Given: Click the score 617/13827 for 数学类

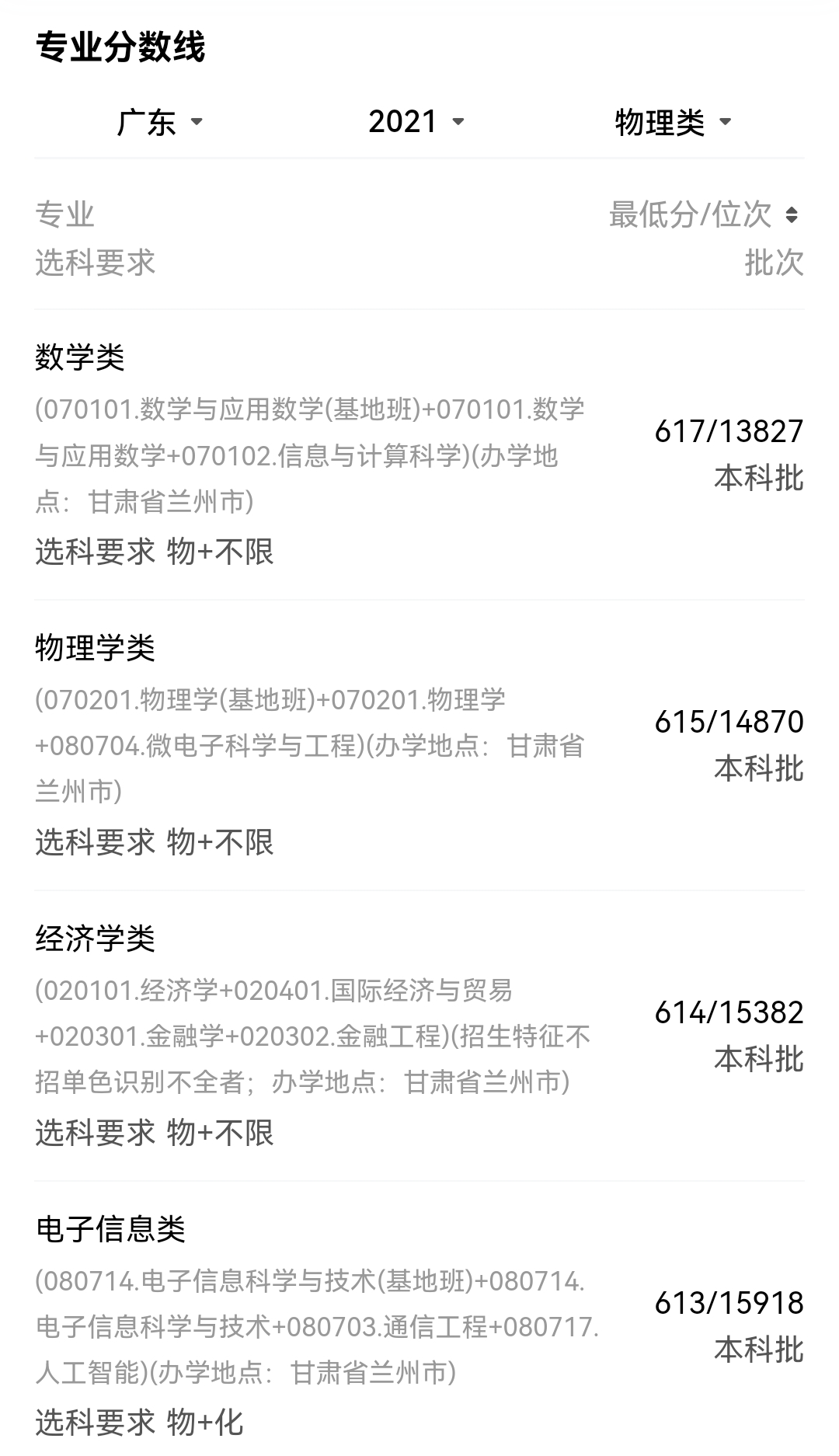Looking at the screenshot, I should coord(729,431).
